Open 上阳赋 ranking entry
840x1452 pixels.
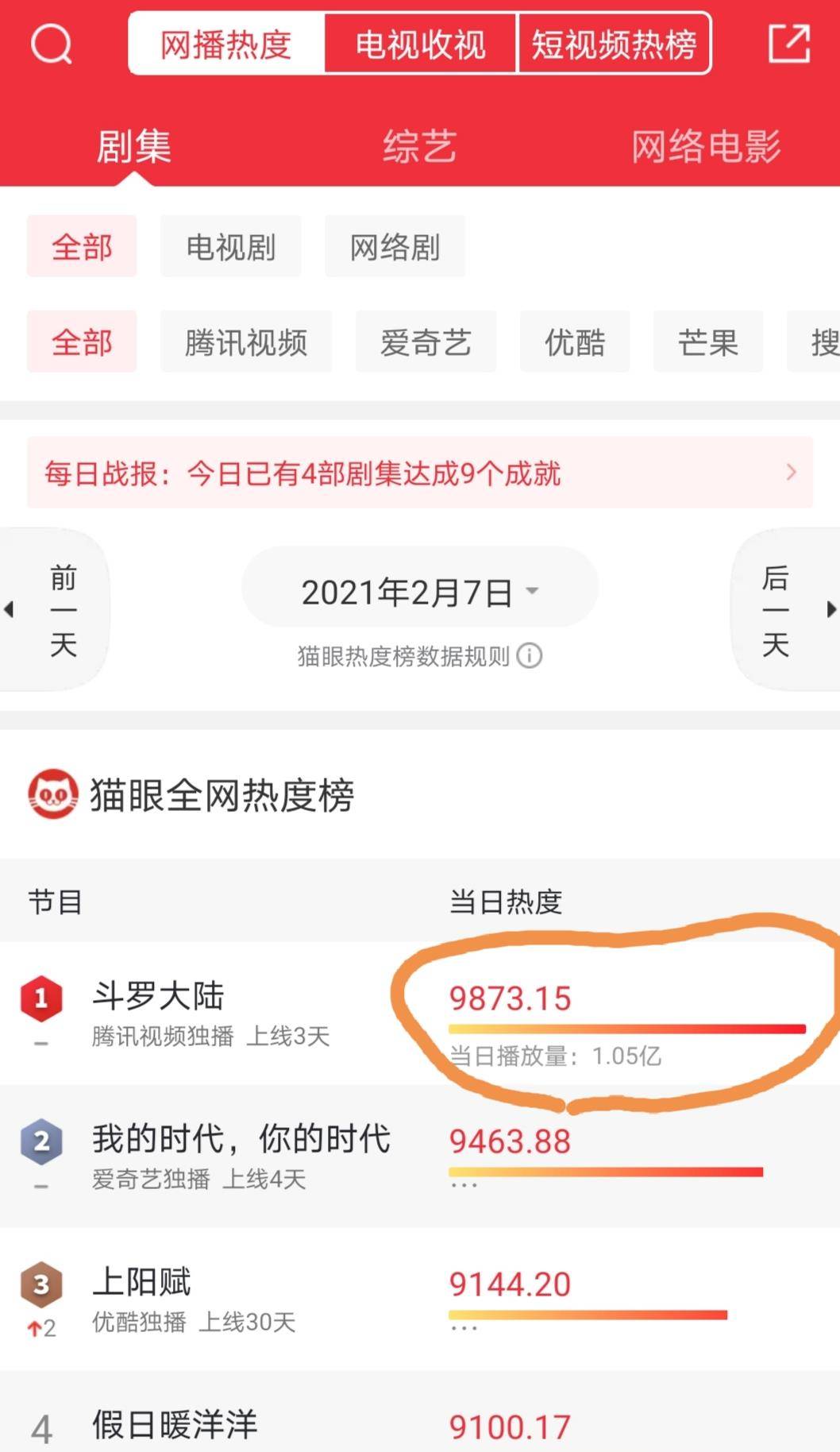click(x=420, y=1299)
